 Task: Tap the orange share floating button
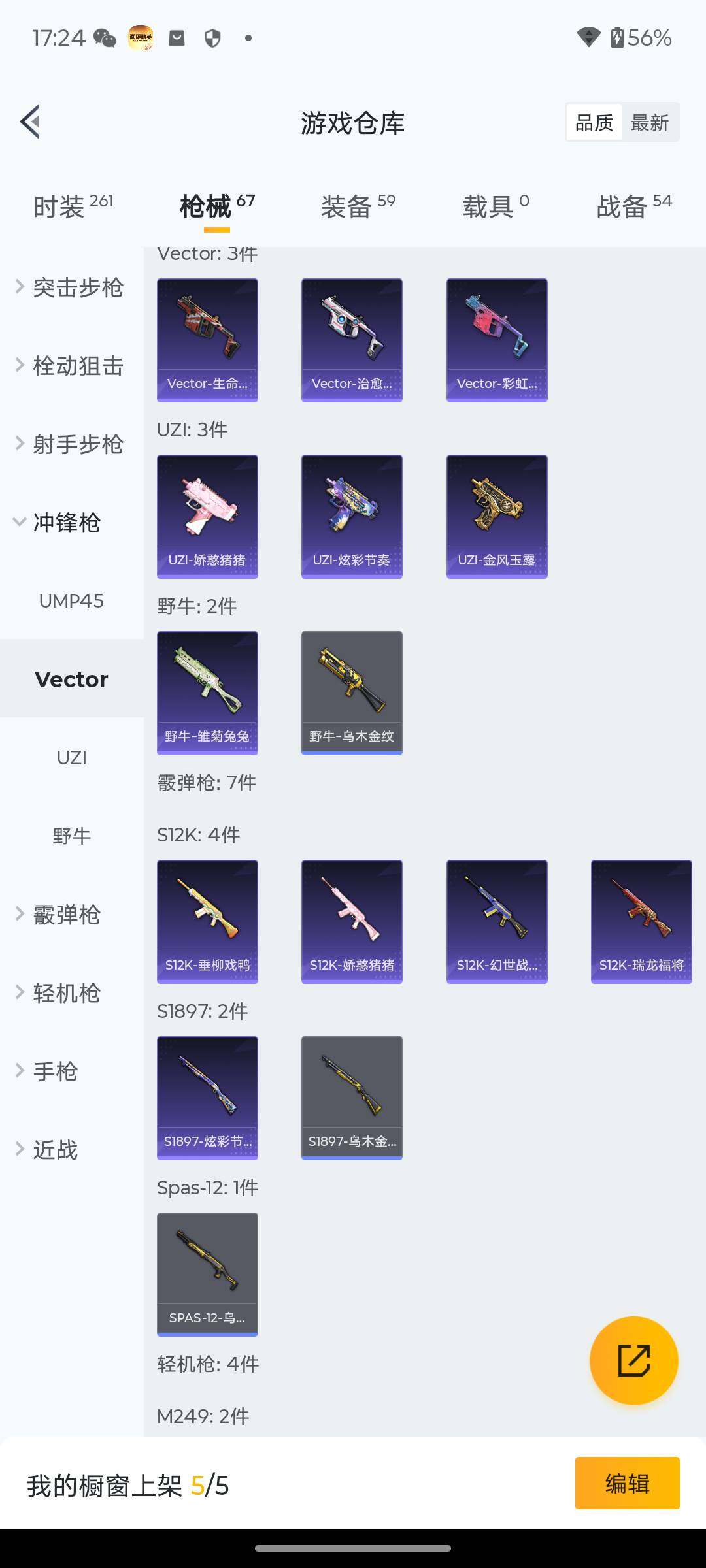(x=633, y=1360)
